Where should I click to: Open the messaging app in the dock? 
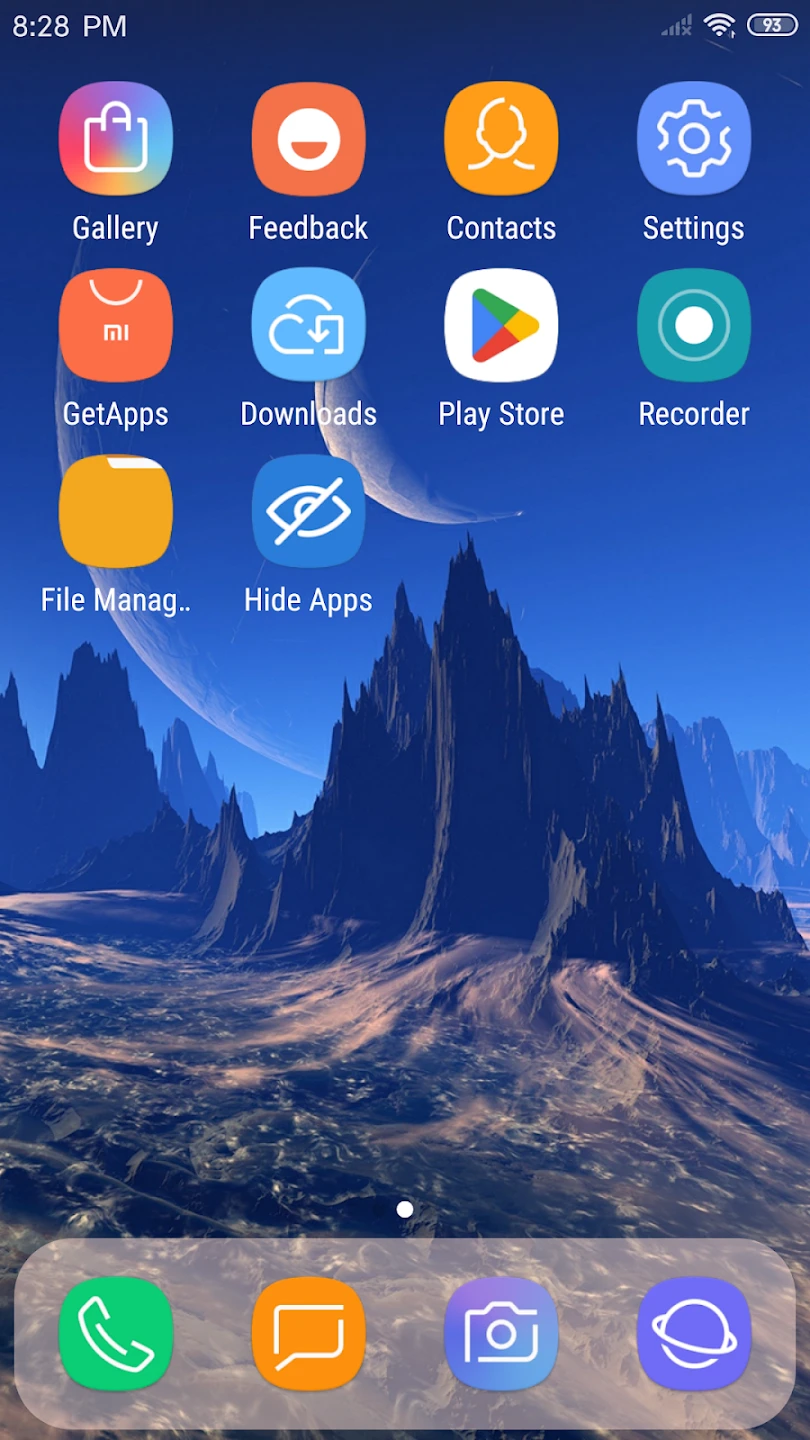click(308, 1334)
